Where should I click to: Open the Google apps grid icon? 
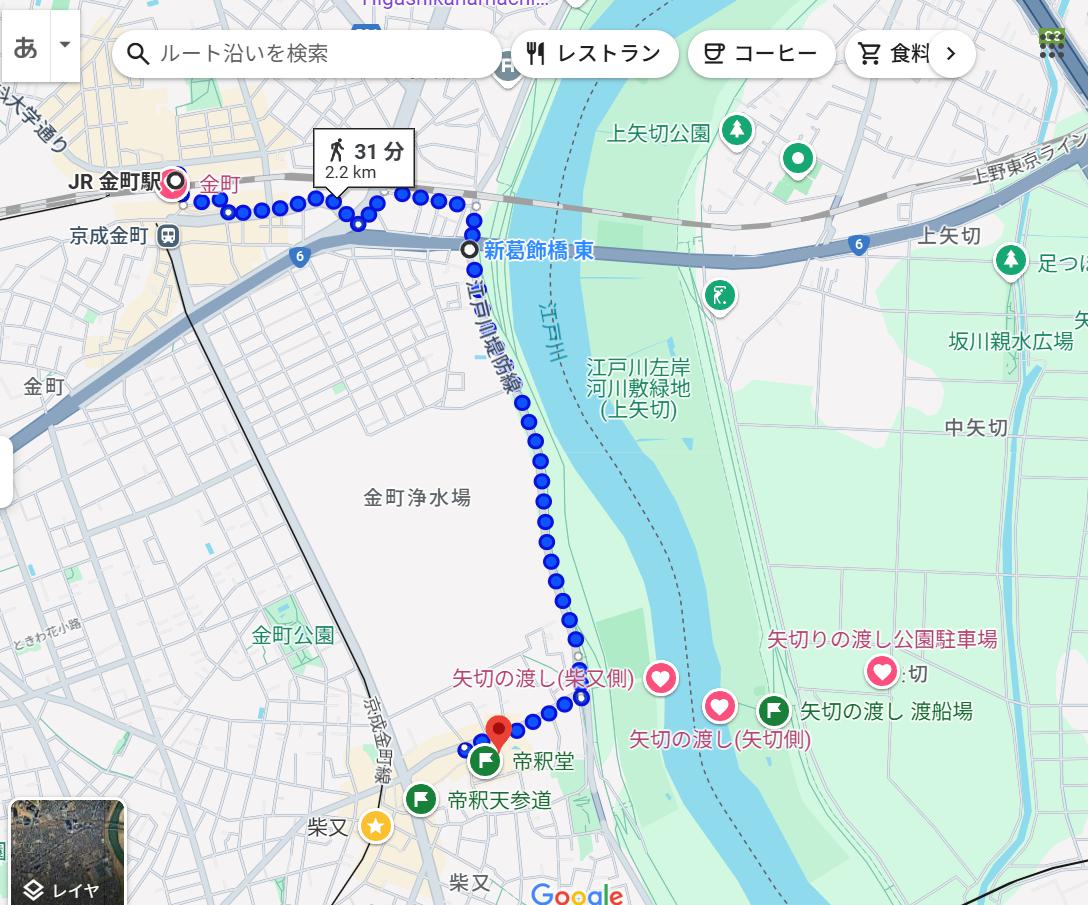coord(1052,44)
